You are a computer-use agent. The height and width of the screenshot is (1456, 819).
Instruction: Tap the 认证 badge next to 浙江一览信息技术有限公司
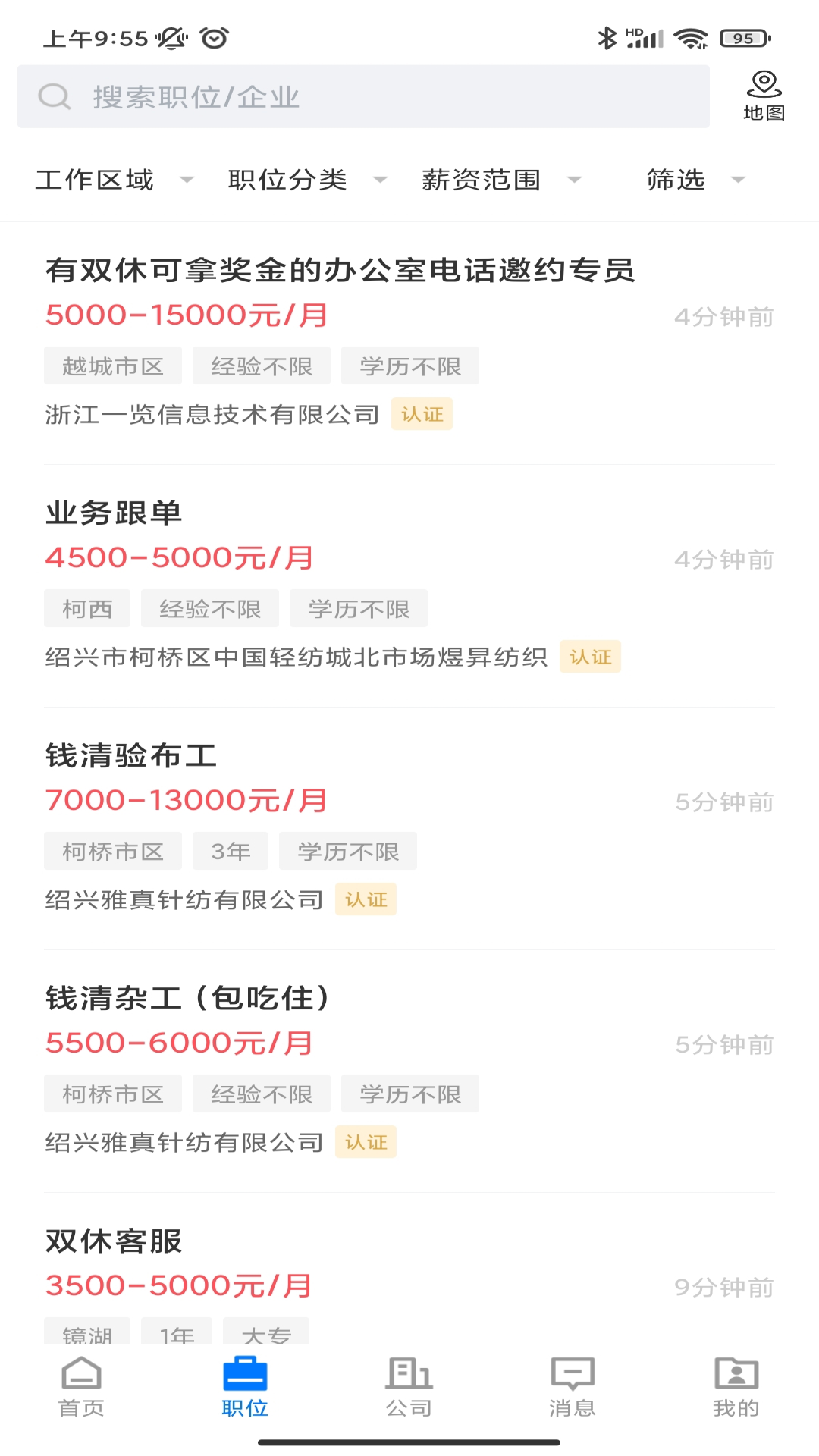click(422, 415)
